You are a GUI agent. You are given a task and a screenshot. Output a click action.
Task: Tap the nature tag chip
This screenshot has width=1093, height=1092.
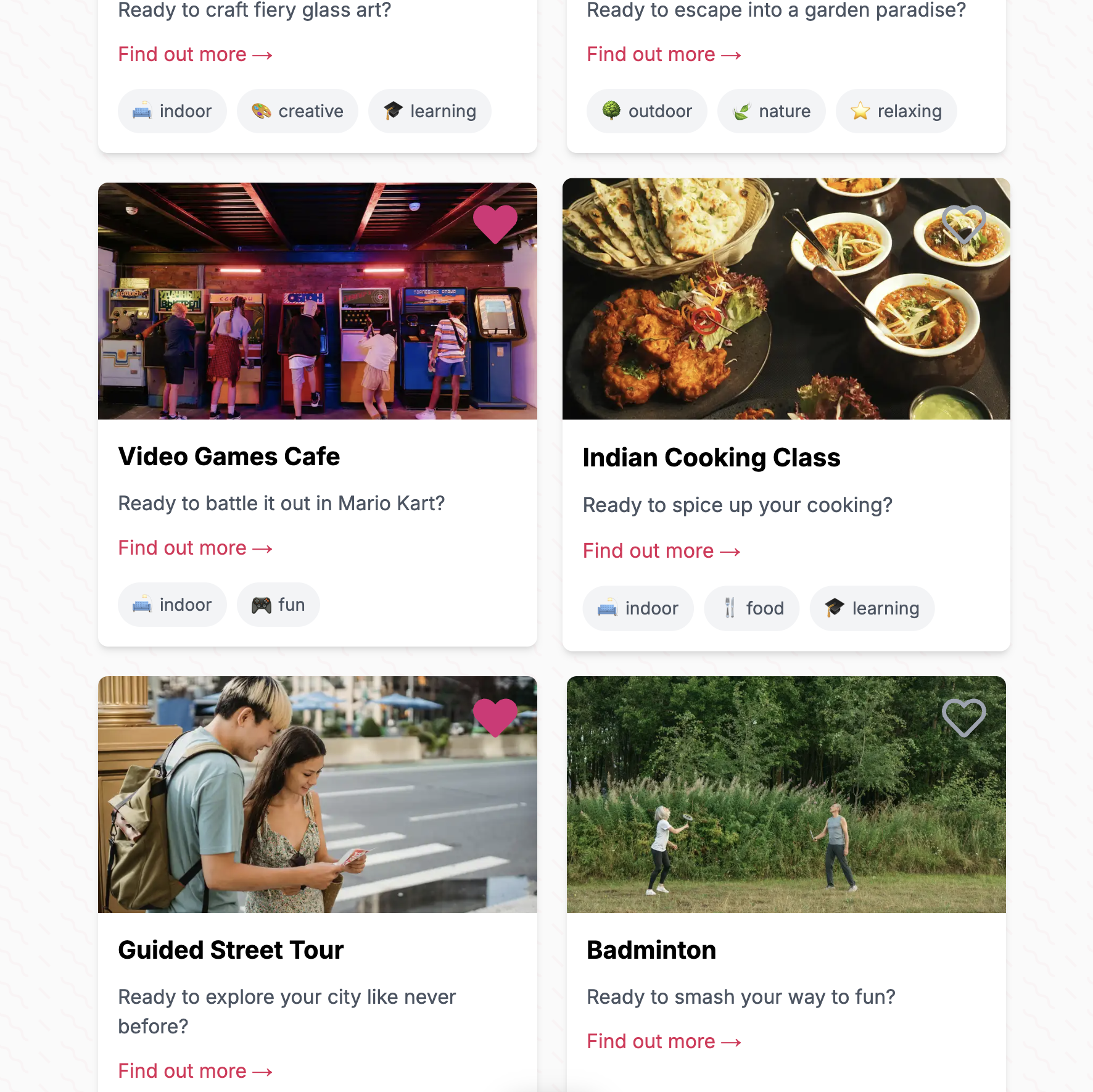771,111
